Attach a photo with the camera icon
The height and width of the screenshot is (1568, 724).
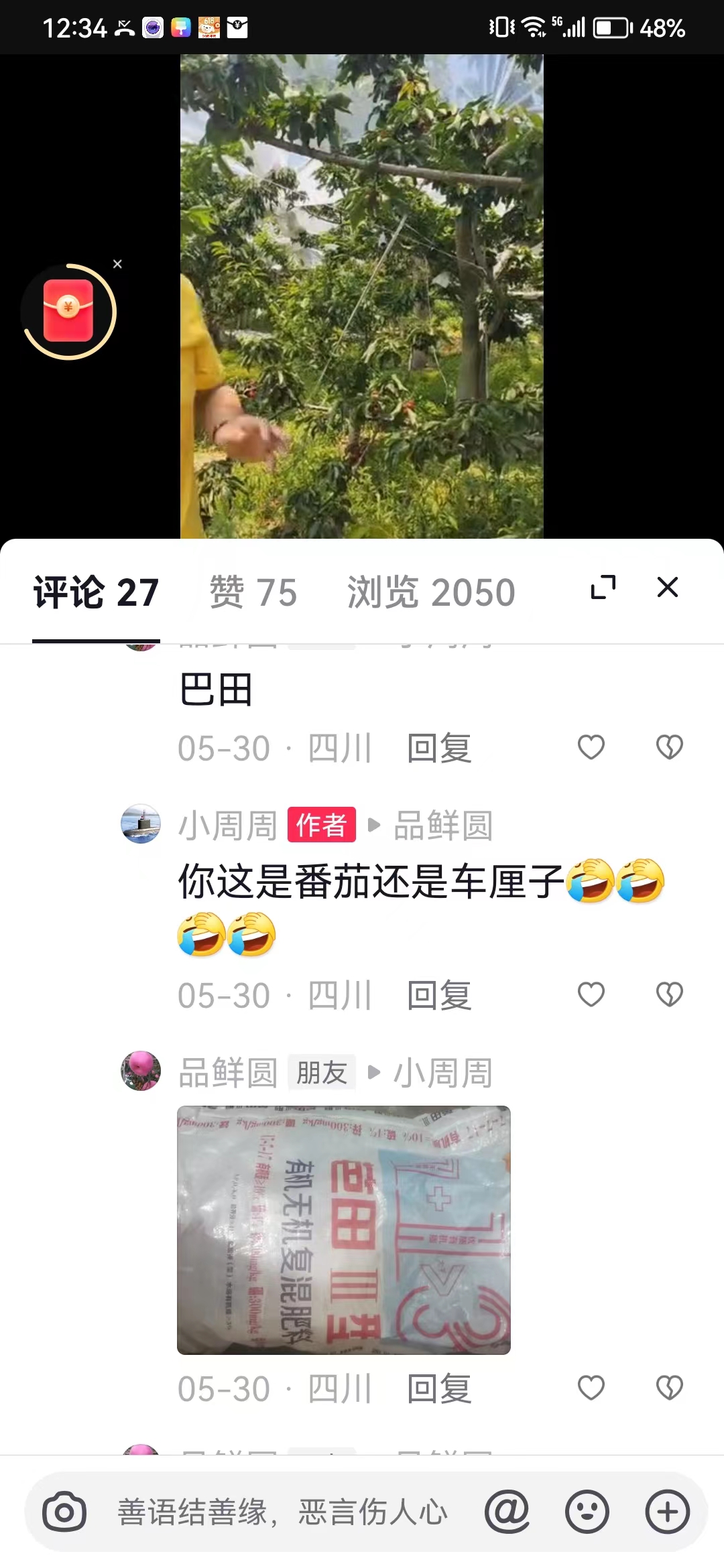point(64,1512)
